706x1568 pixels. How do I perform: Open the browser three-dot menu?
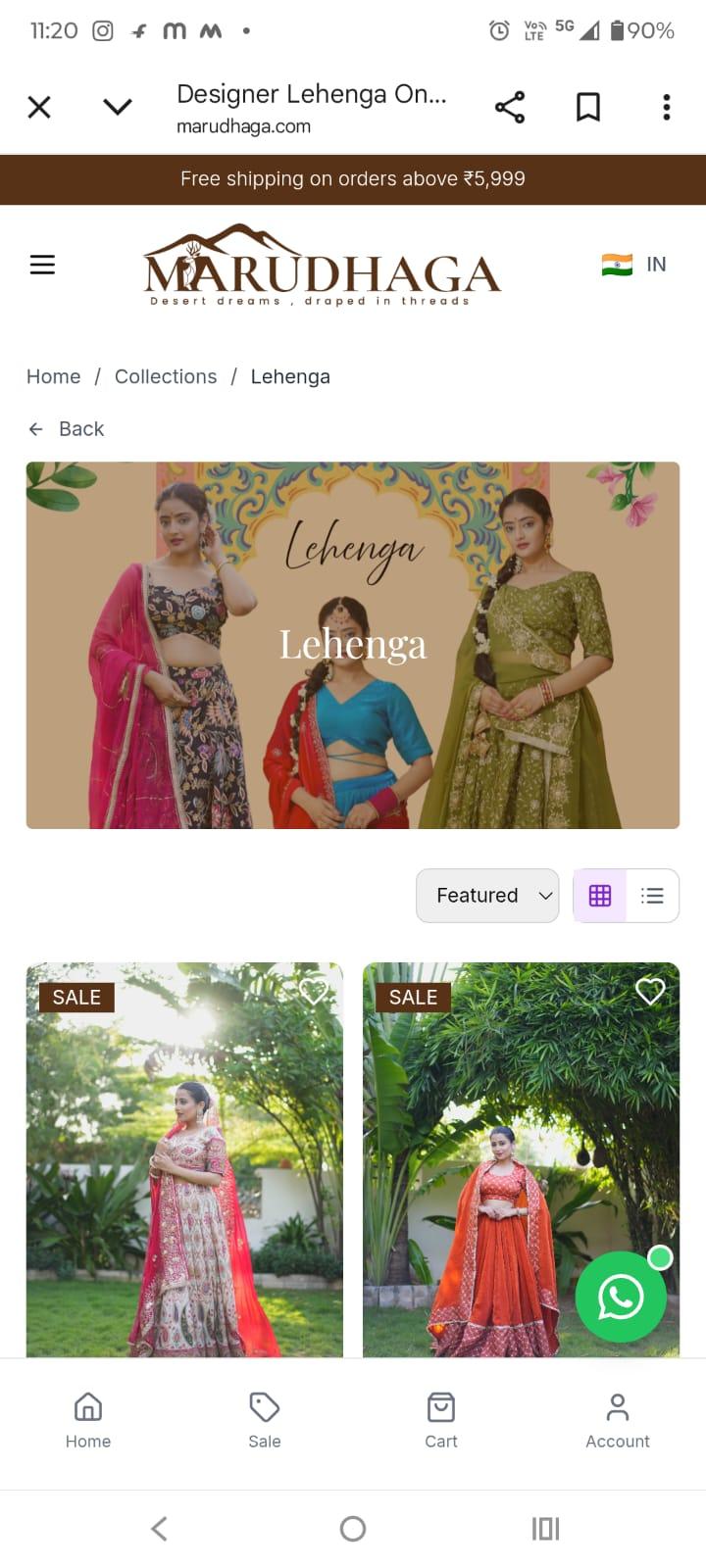point(666,107)
